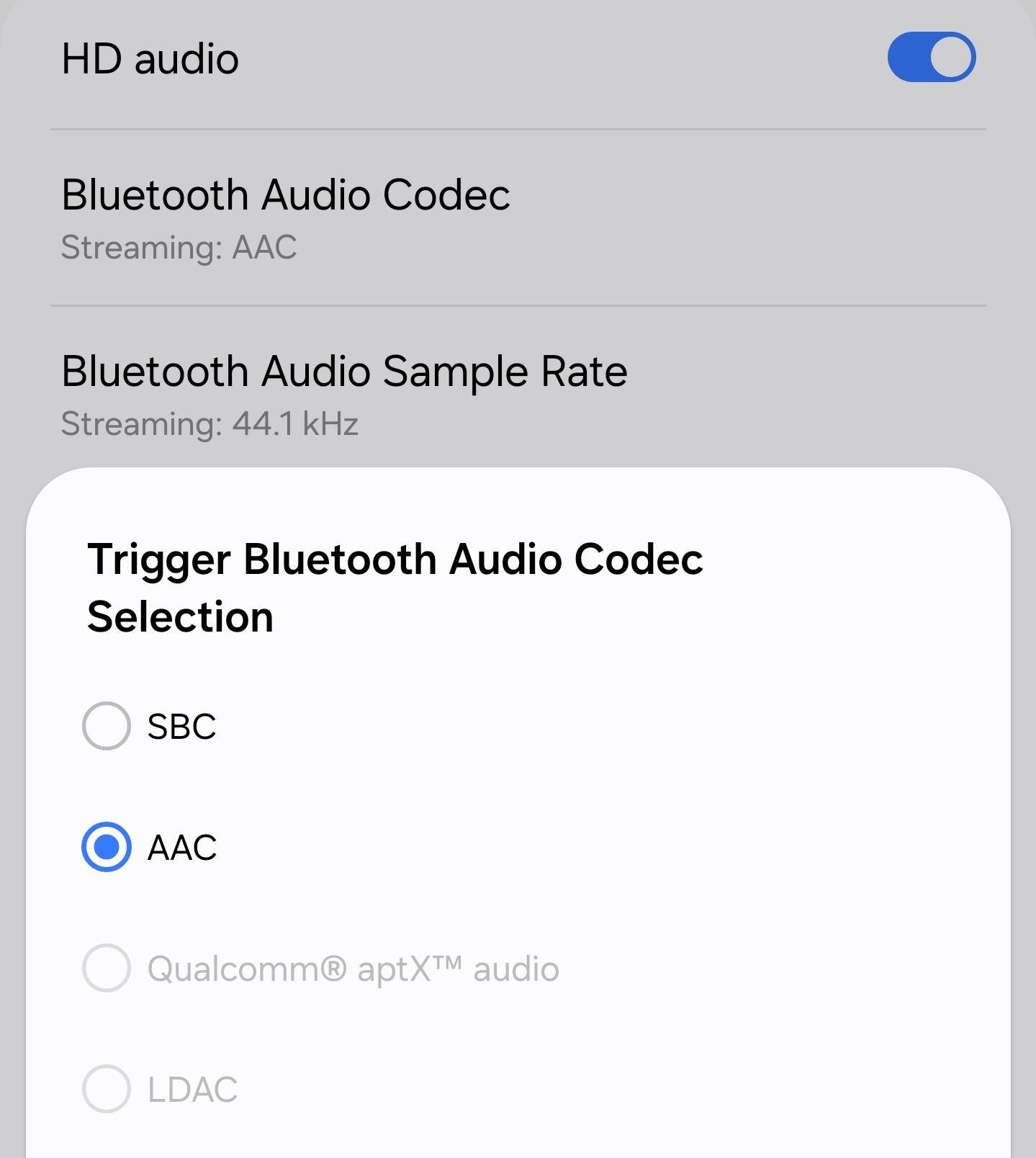The height and width of the screenshot is (1158, 1036).
Task: Toggle the HD audio switch
Action: 931,58
